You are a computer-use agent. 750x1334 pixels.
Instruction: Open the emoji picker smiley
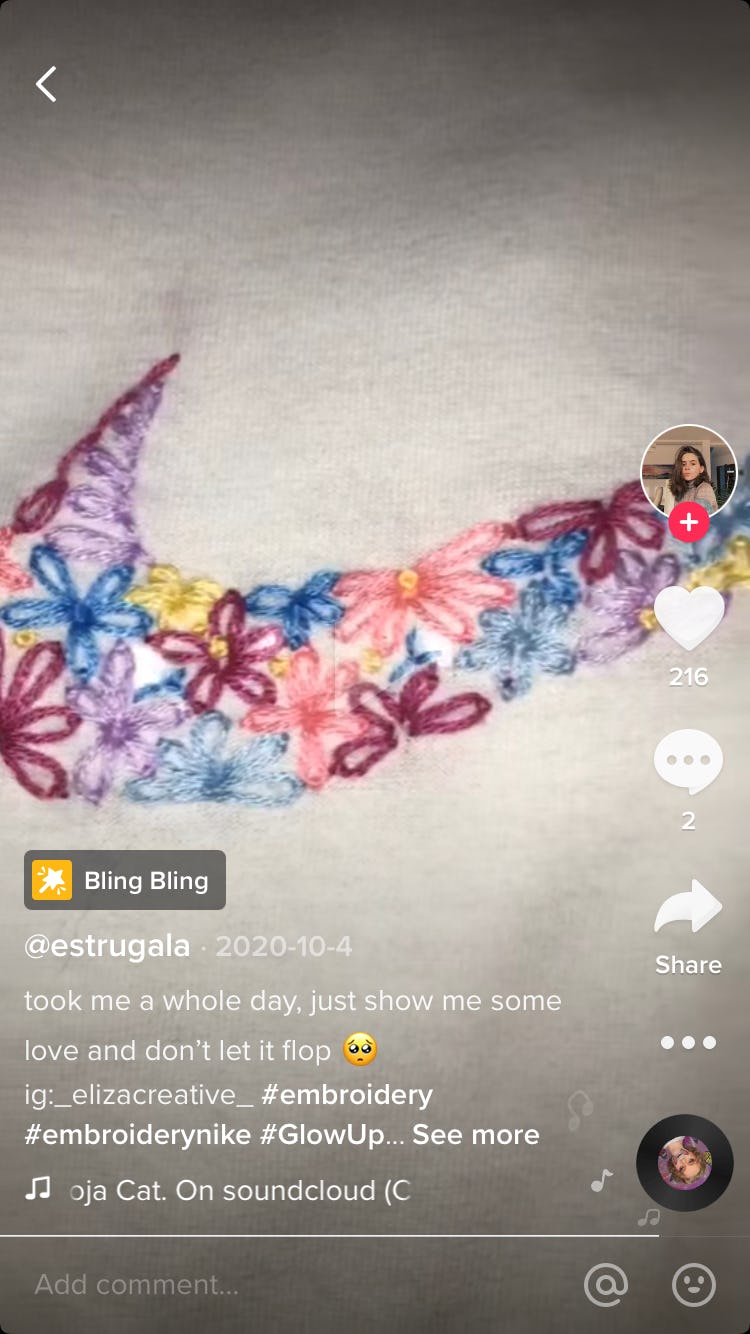click(694, 1285)
